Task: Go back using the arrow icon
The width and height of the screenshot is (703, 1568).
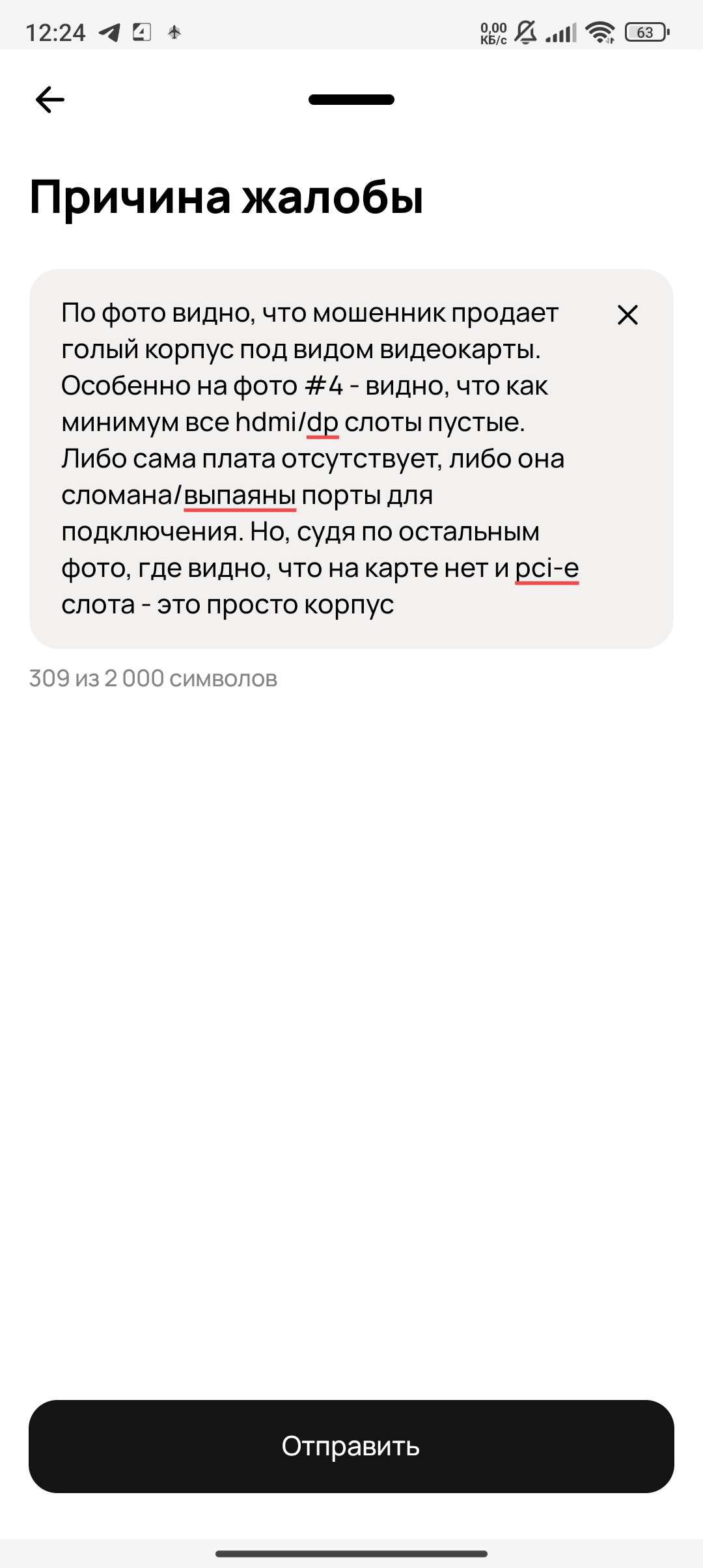Action: coord(50,100)
